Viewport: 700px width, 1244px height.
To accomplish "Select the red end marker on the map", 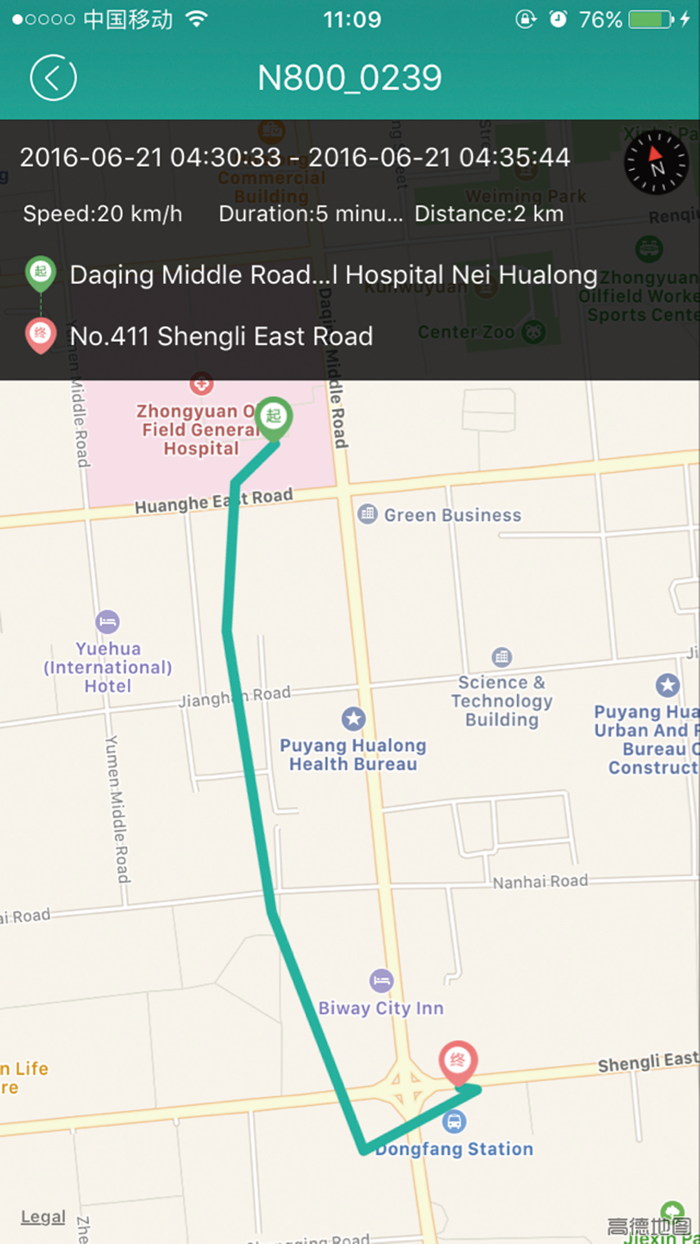I will [x=458, y=1063].
